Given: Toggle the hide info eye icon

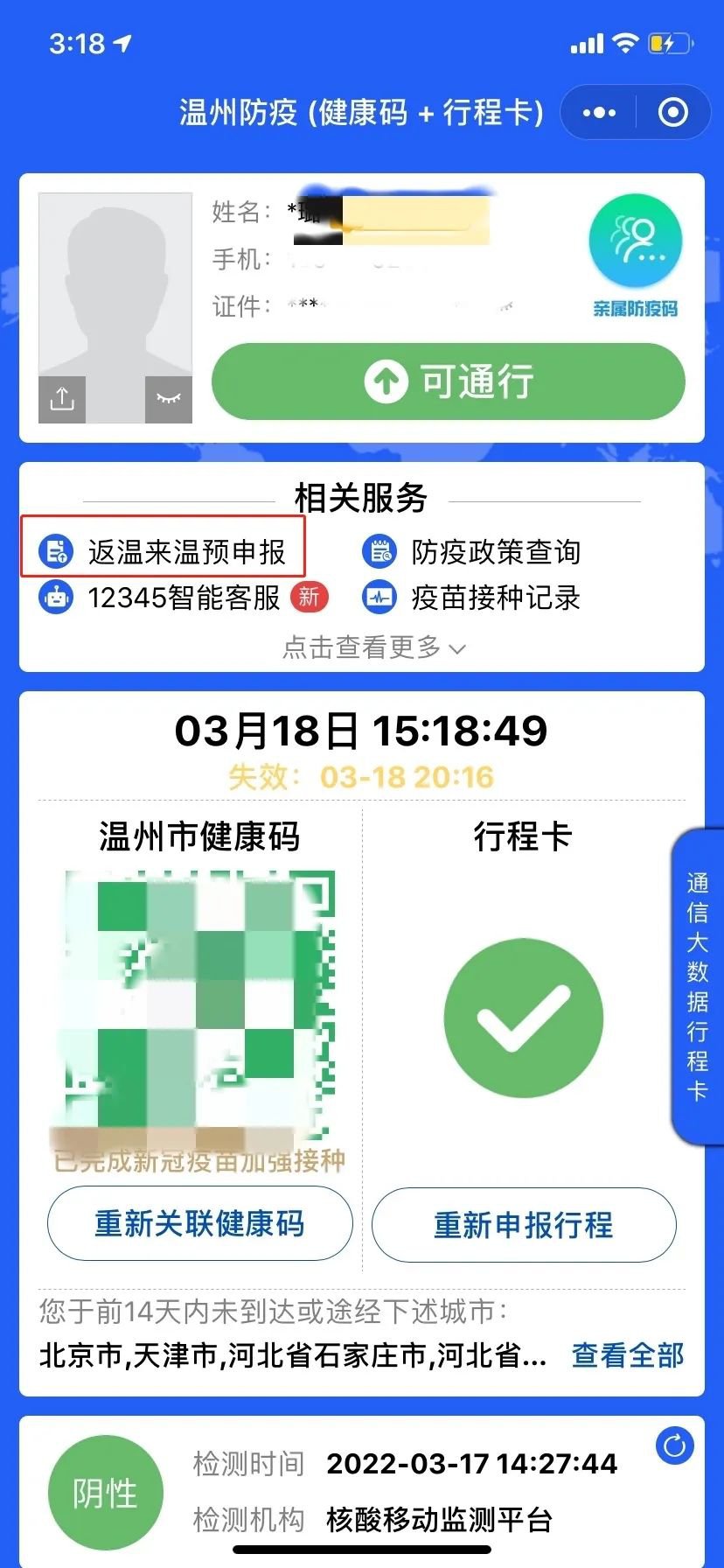Looking at the screenshot, I should pos(168,400).
